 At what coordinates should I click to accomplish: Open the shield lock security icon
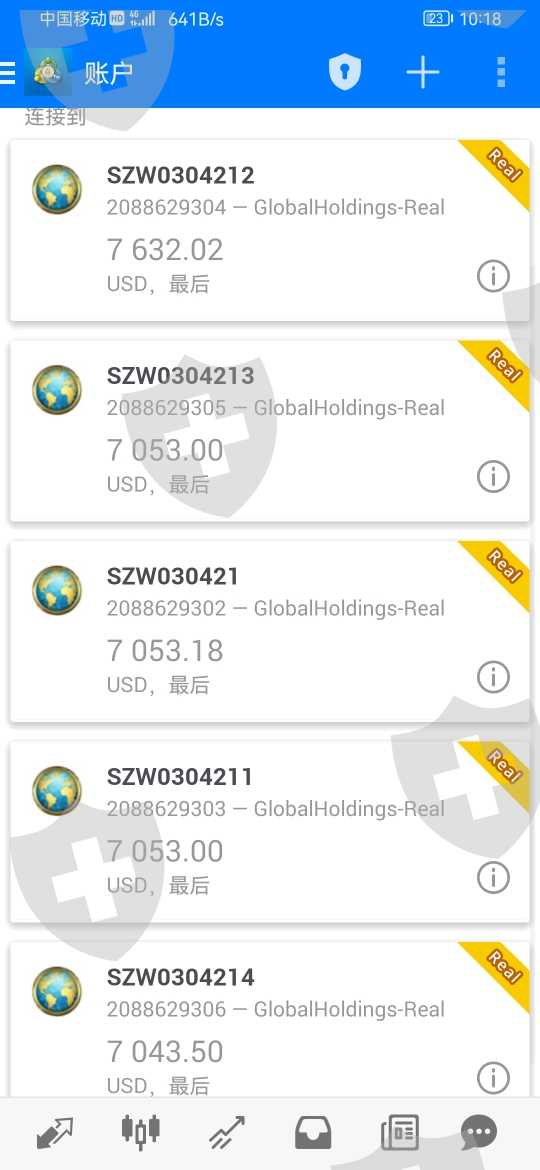click(345, 73)
